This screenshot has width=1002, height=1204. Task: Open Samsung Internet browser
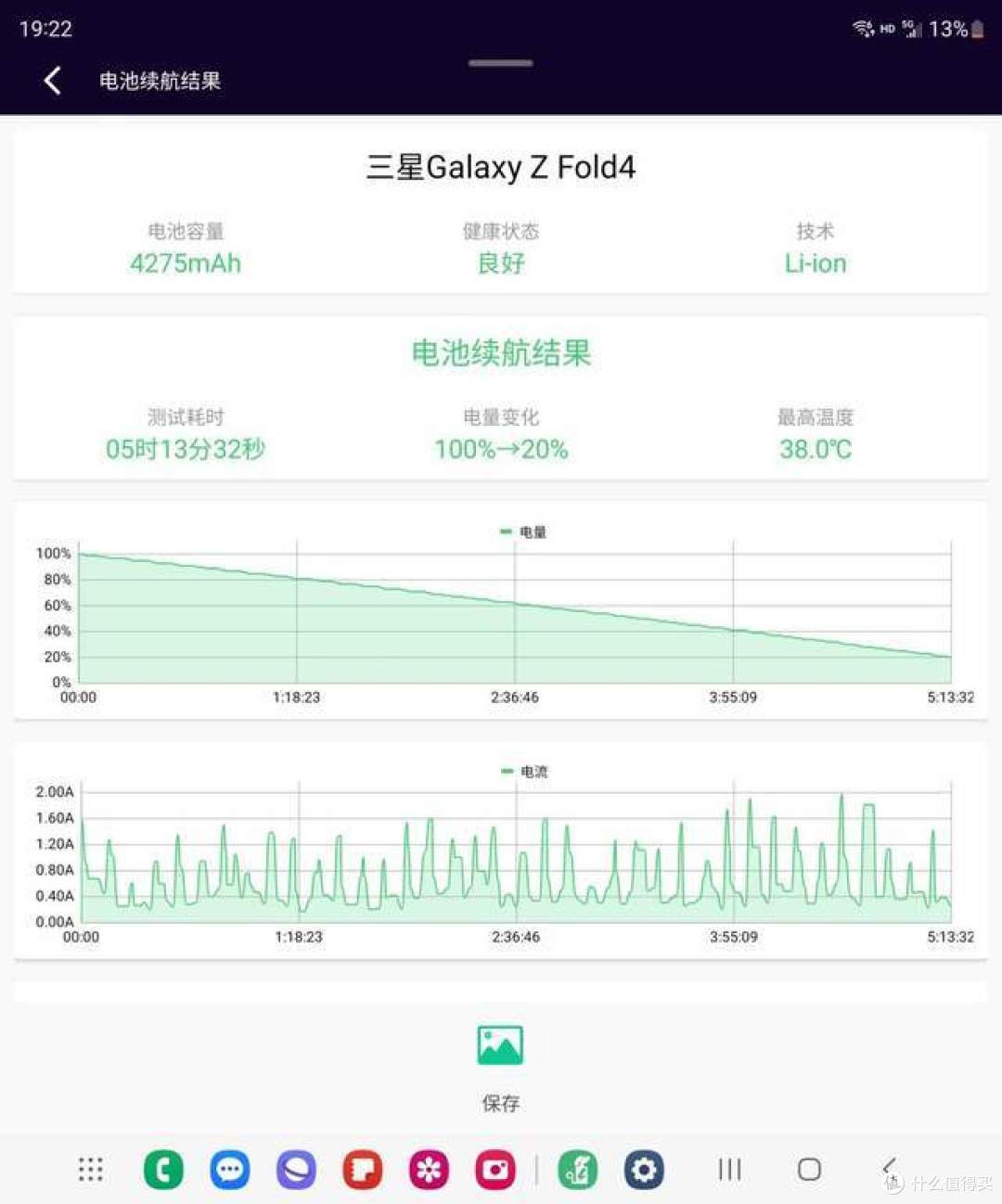(x=296, y=1168)
